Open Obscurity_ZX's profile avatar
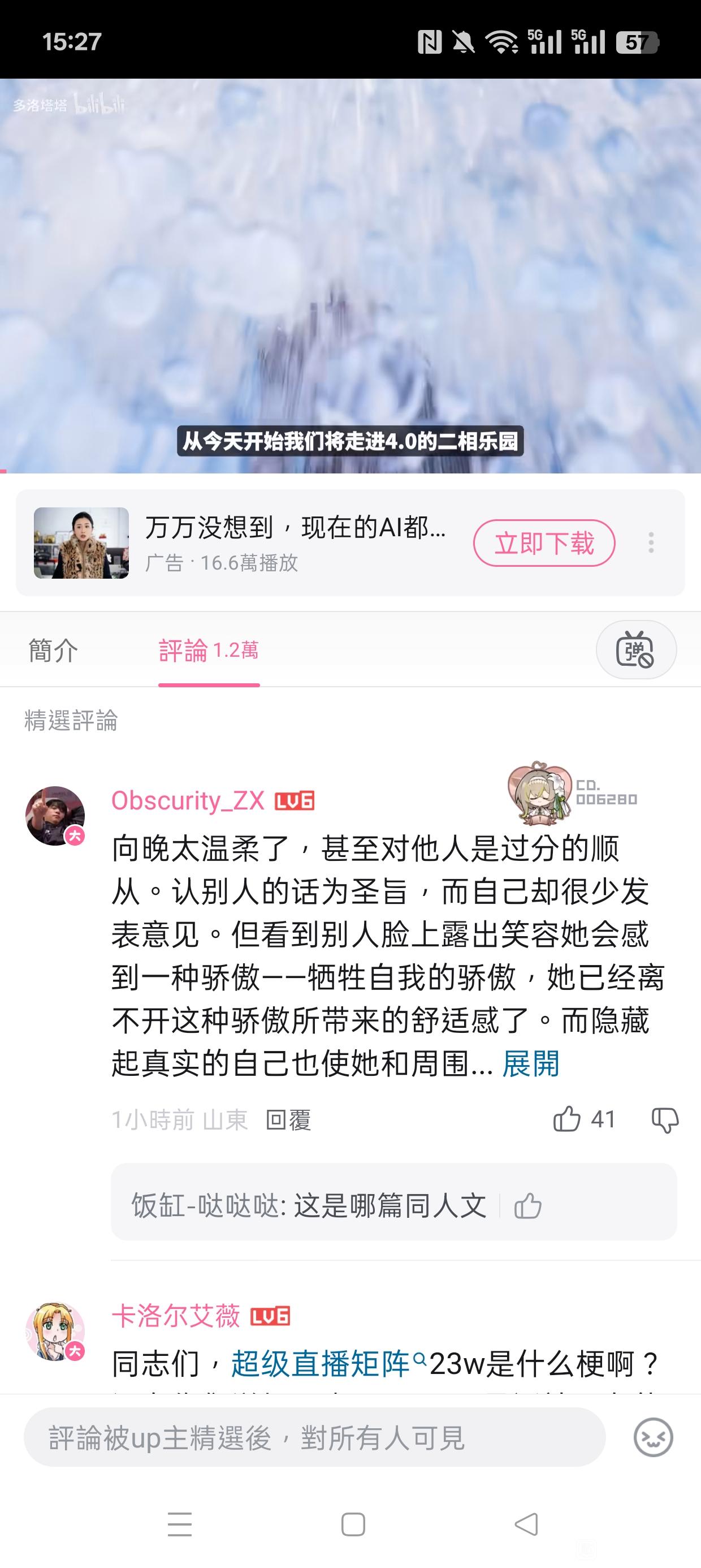 tap(55, 816)
